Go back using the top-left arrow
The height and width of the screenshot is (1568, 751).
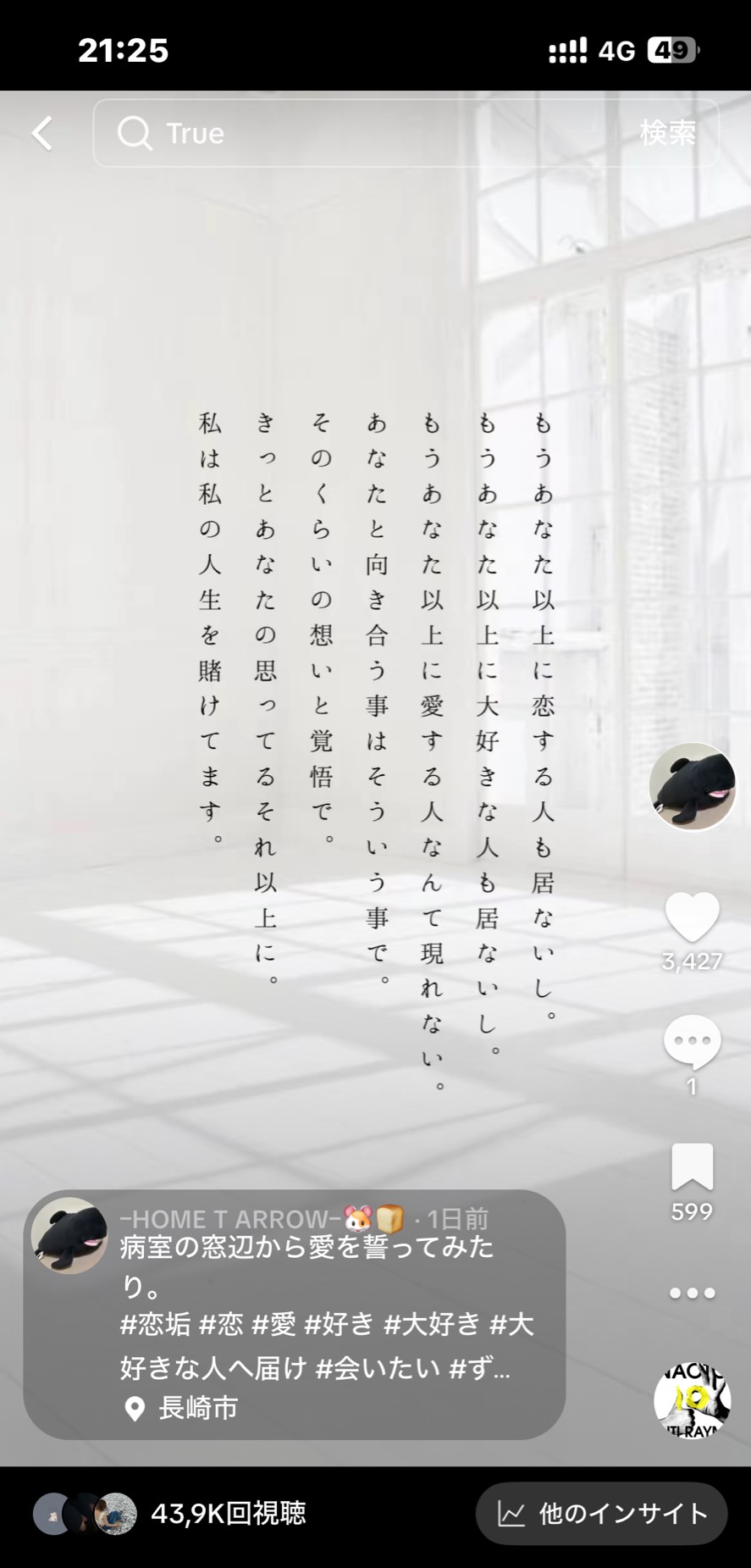[42, 133]
